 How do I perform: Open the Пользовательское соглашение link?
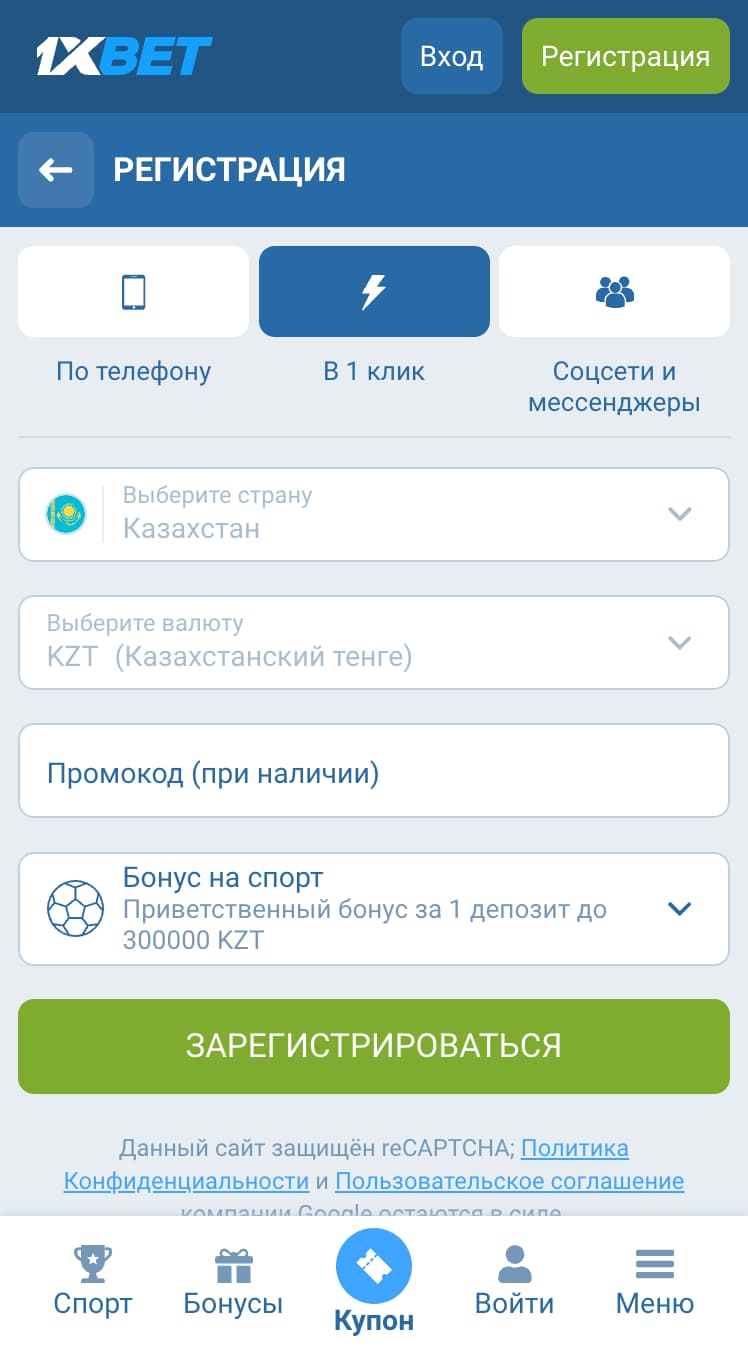click(x=509, y=1181)
